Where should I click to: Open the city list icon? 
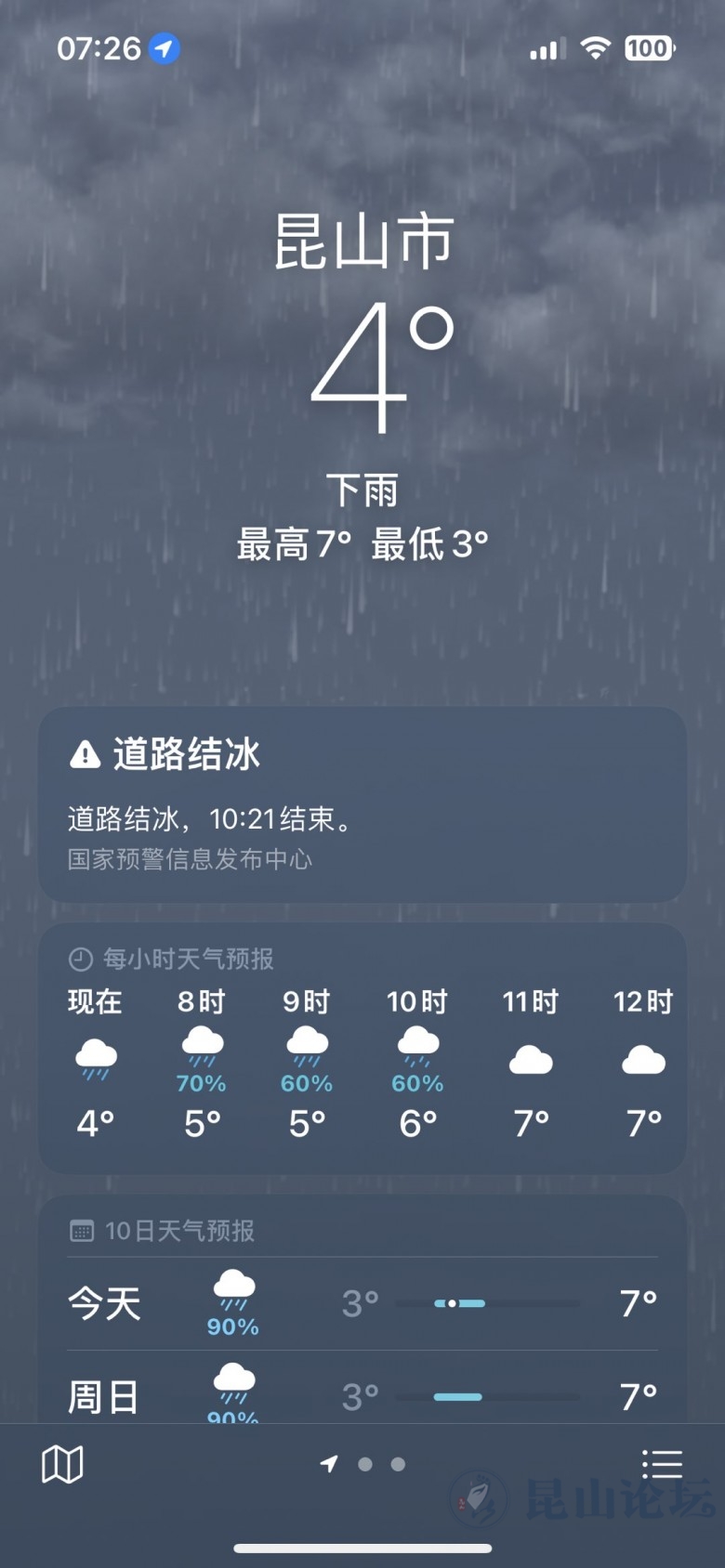[662, 1465]
